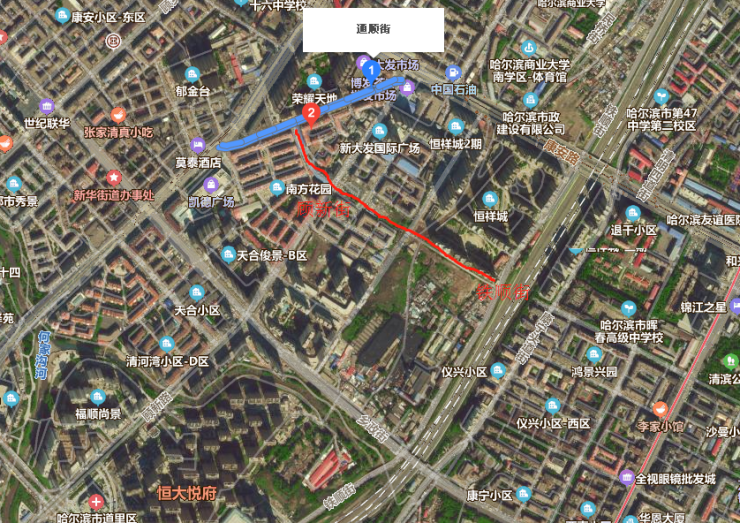Tap the red map marker numbered 2
The width and height of the screenshot is (740, 523).
click(311, 114)
